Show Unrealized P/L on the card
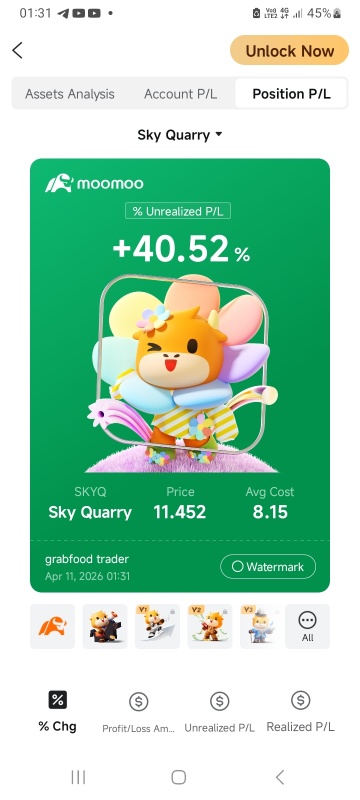The height and width of the screenshot is (800, 360). click(219, 712)
